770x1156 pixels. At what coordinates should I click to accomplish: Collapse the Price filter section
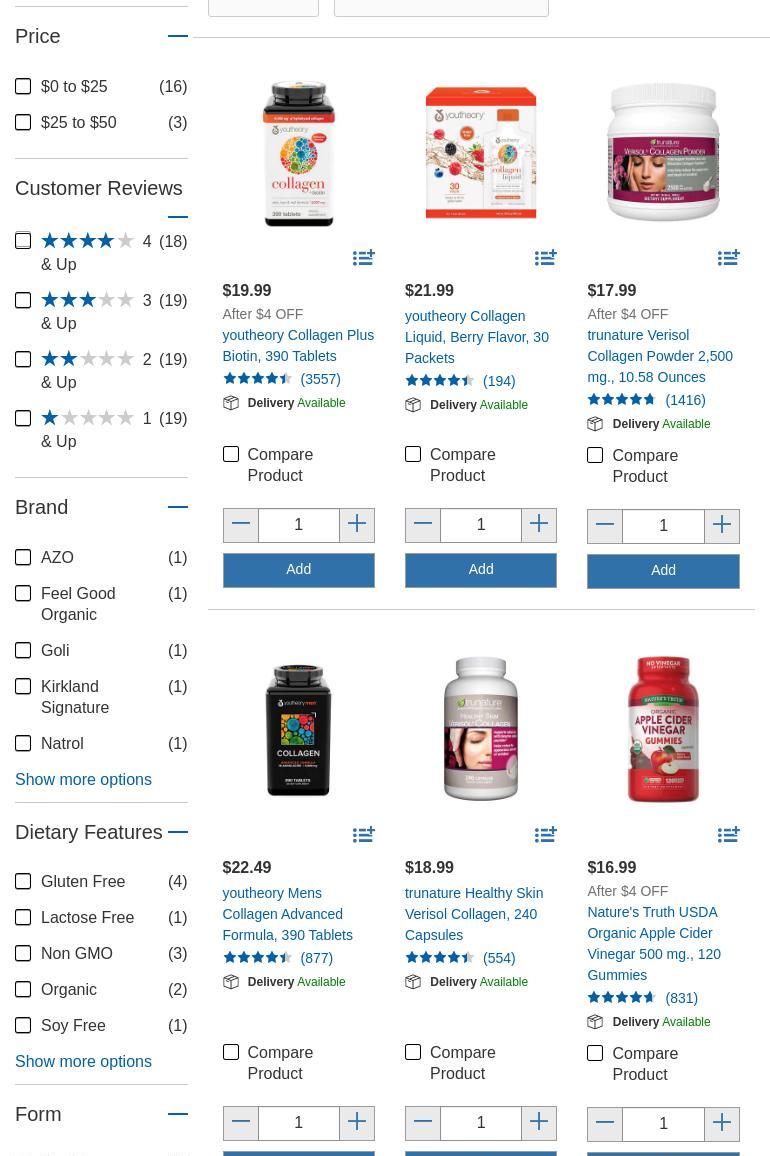click(178, 36)
